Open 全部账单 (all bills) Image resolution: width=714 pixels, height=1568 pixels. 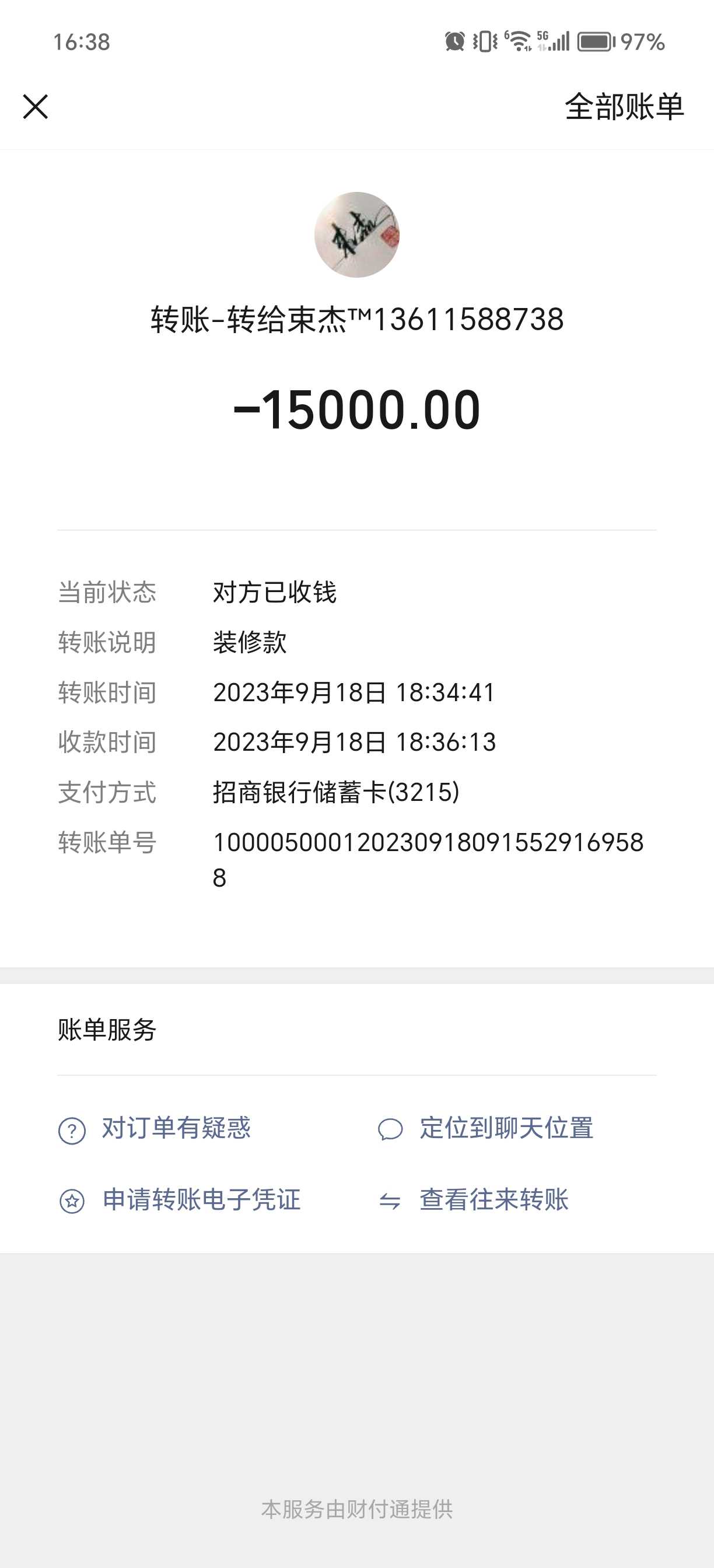[x=624, y=107]
